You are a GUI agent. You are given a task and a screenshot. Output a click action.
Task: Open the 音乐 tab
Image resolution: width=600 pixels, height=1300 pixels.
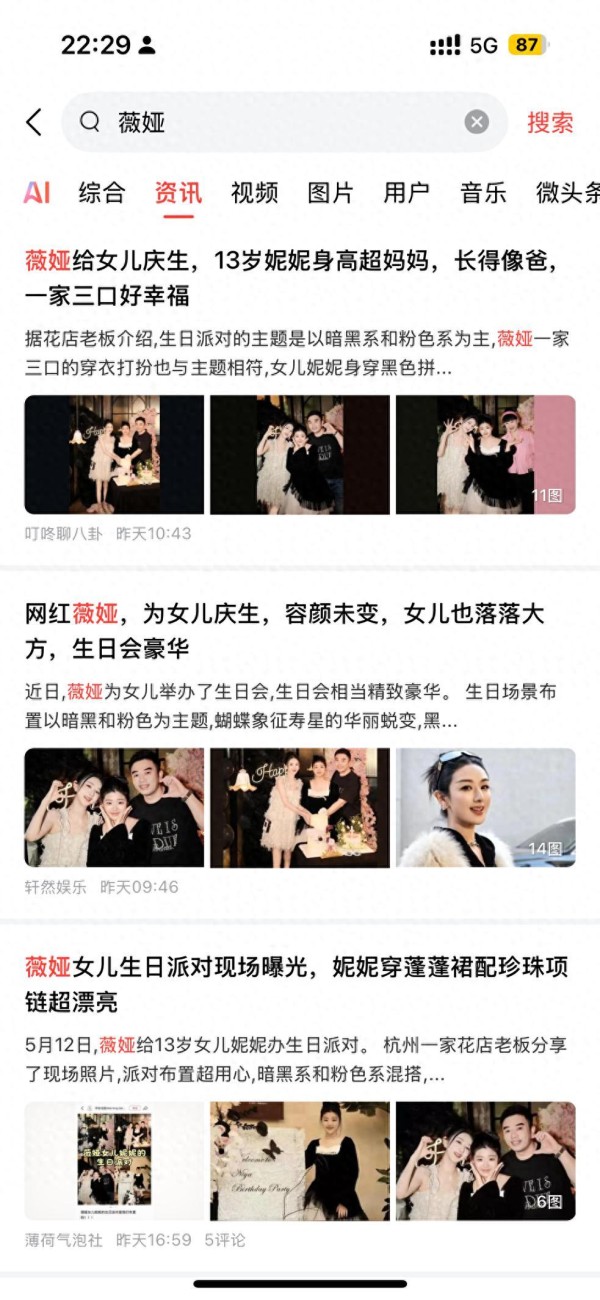(483, 193)
